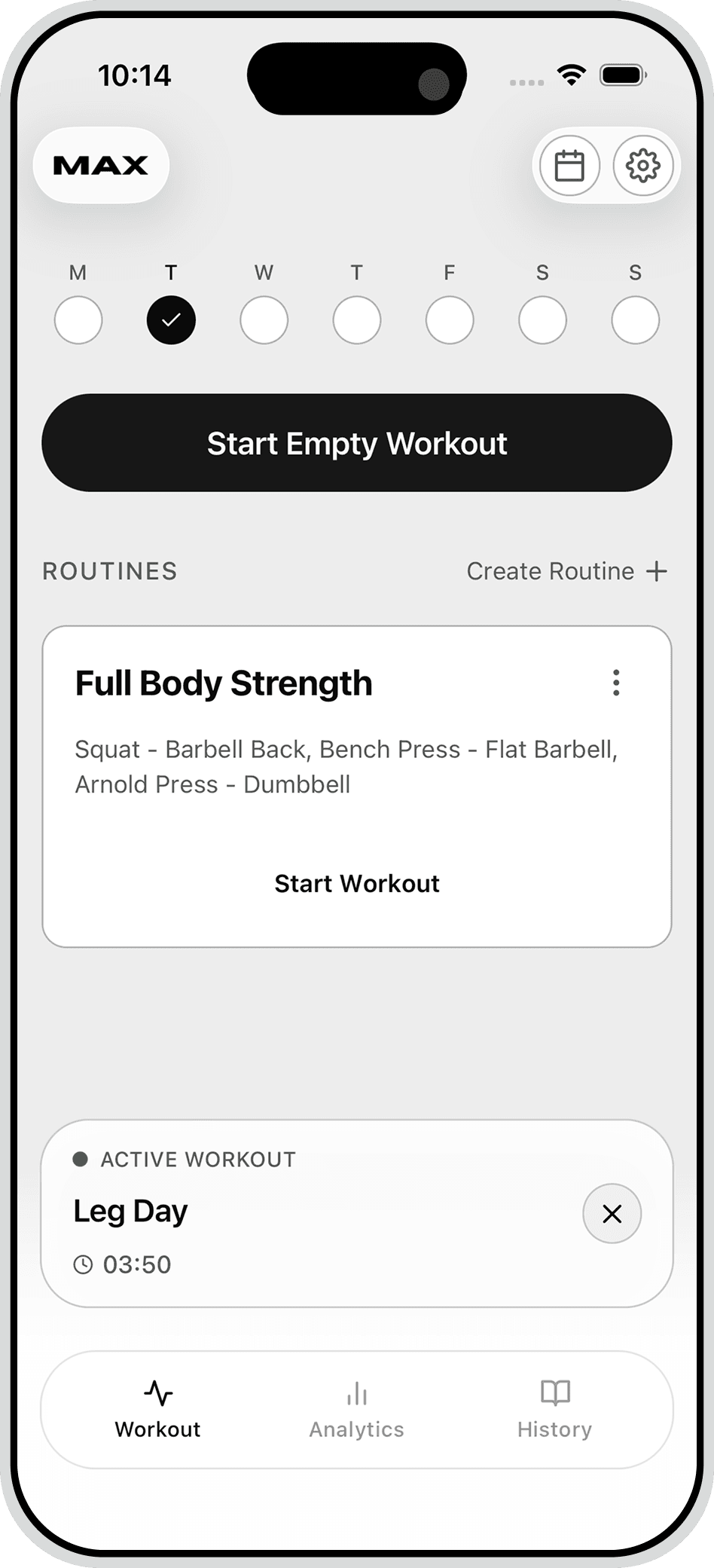714x1568 pixels.
Task: Open the calendar icon
Action: coord(569,166)
